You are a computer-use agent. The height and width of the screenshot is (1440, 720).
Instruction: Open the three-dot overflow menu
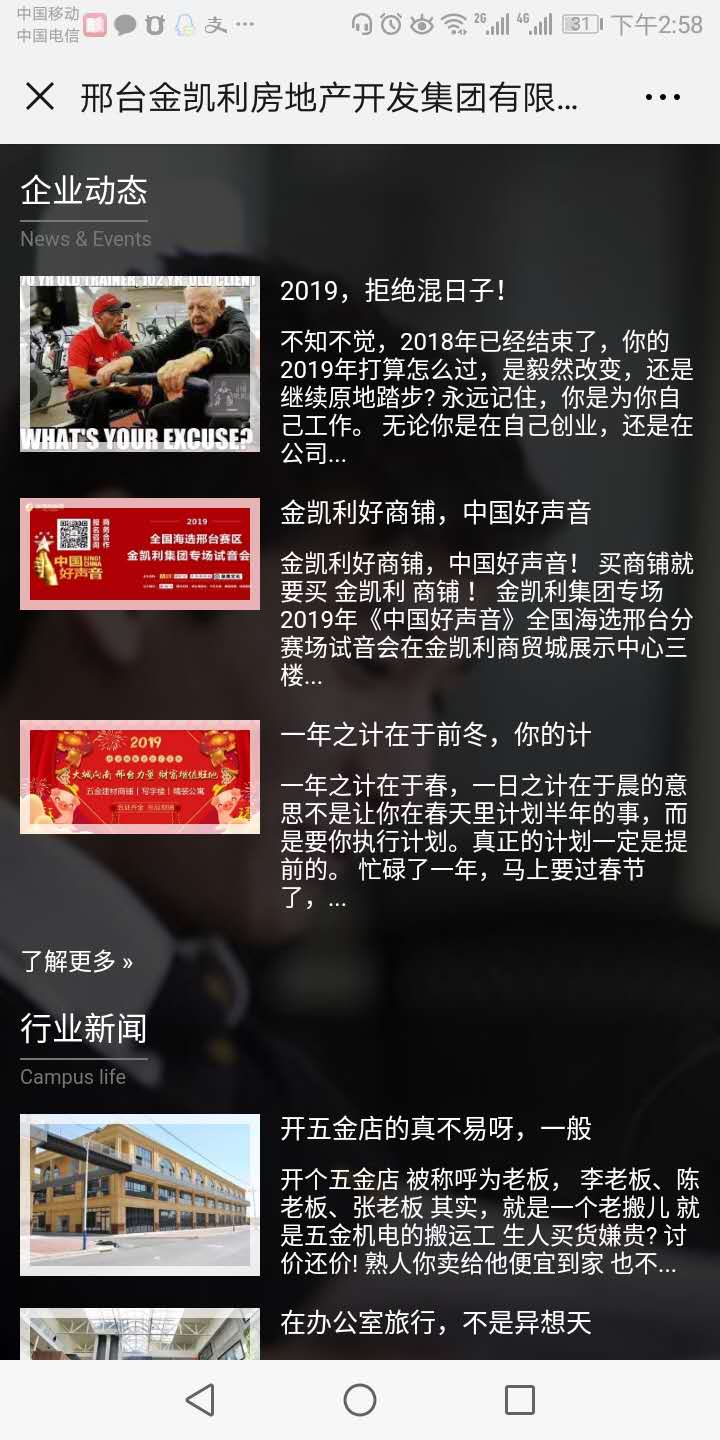[663, 97]
